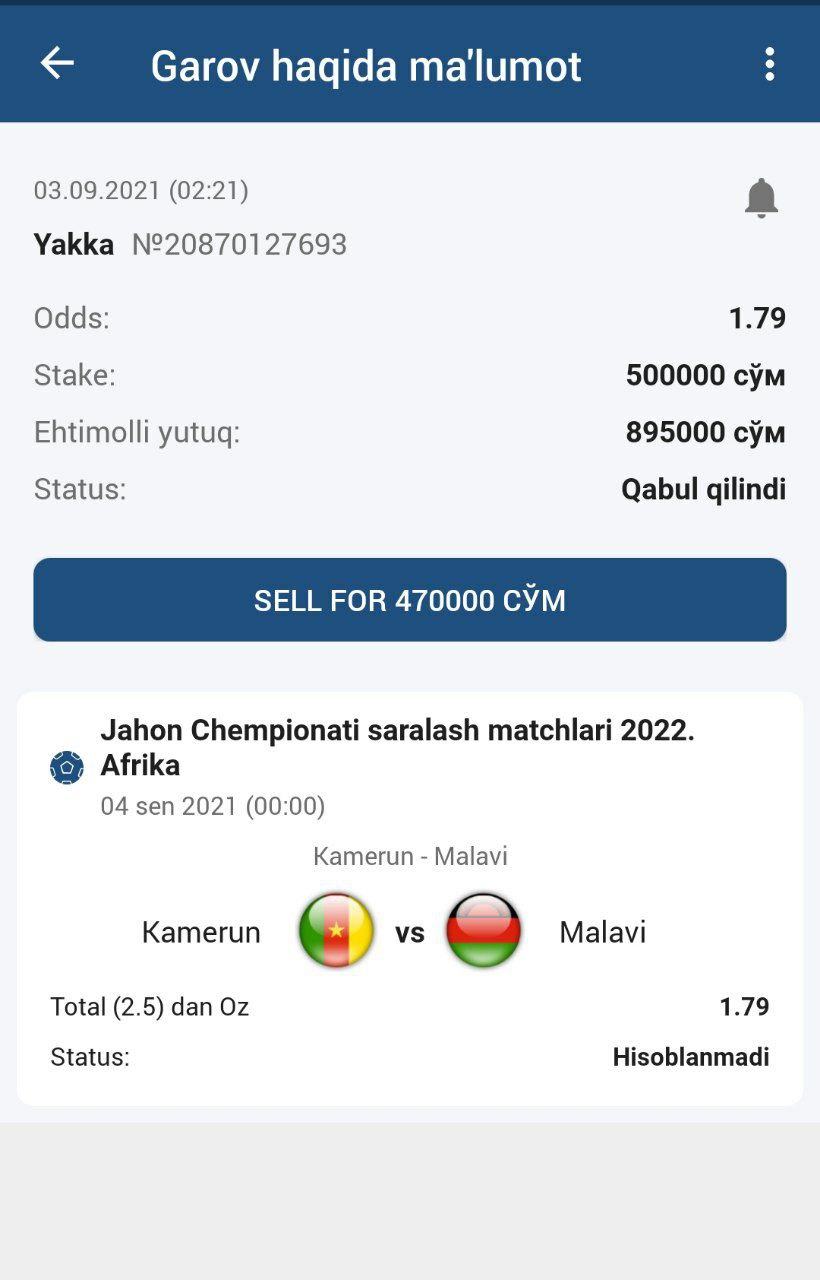The width and height of the screenshot is (820, 1280).
Task: Open the three-dot overflow menu
Action: click(769, 64)
